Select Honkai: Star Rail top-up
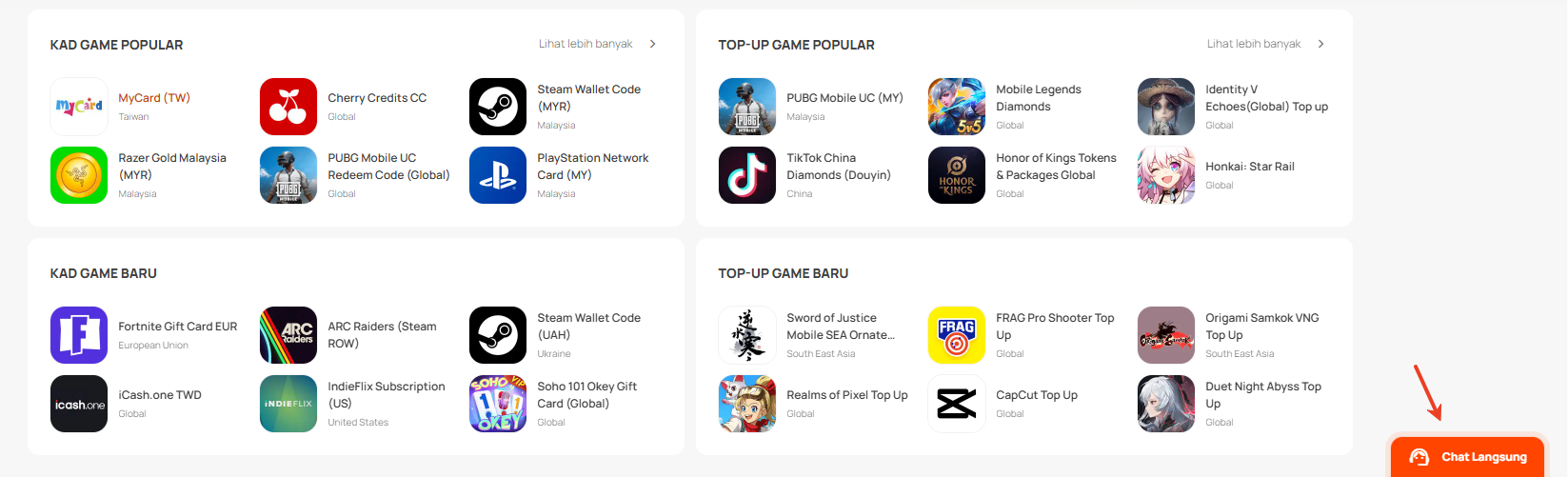Screen dimensions: 1568x477 point(1249,167)
